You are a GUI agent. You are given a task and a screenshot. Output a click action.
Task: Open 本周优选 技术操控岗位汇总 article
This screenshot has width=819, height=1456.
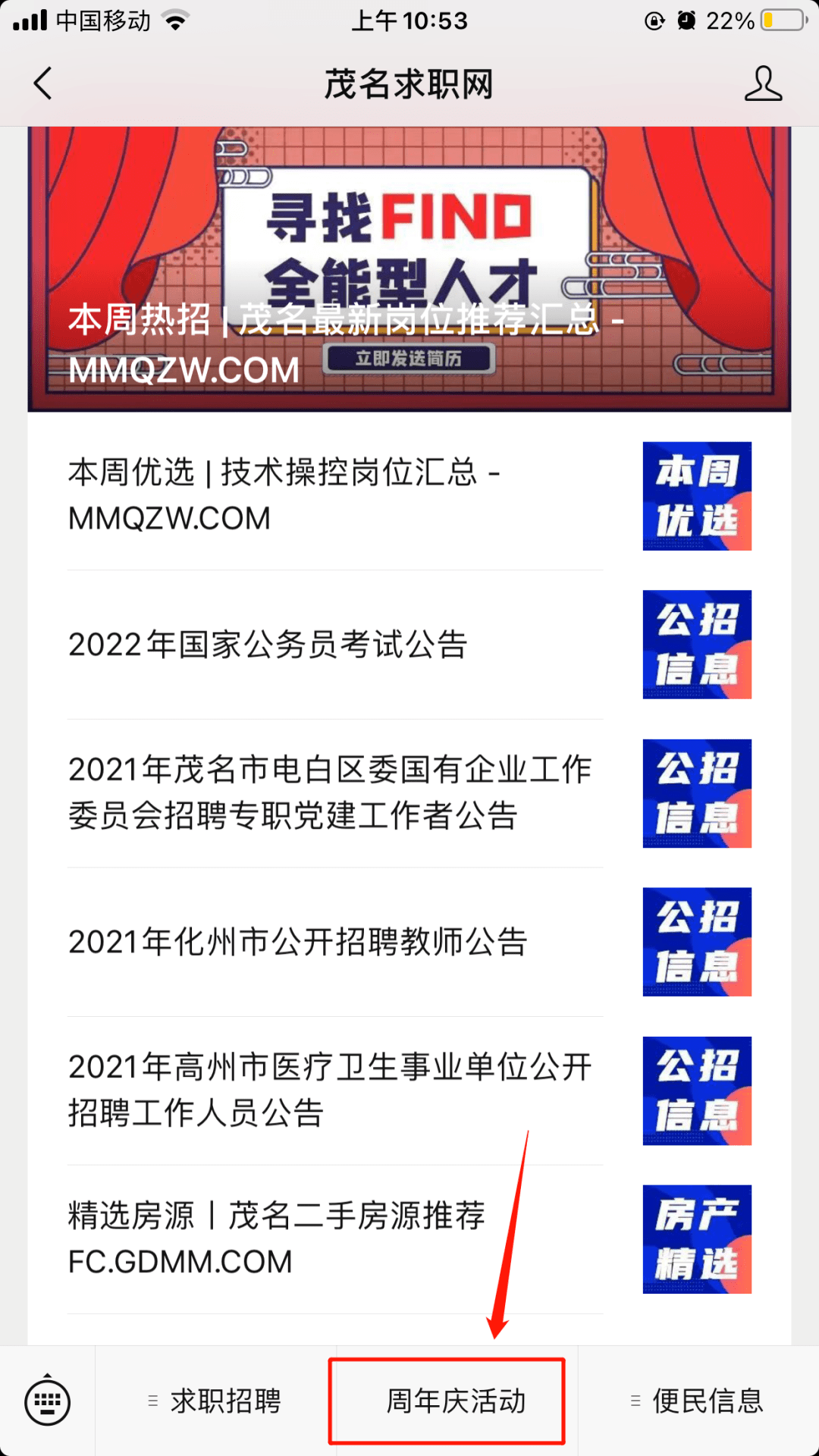(x=334, y=495)
